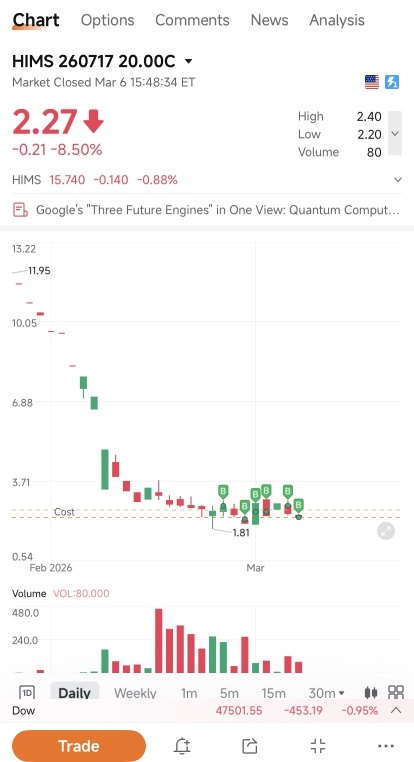The image size is (414, 762).
Task: Open the Analysis tab
Action: pyautogui.click(x=337, y=20)
